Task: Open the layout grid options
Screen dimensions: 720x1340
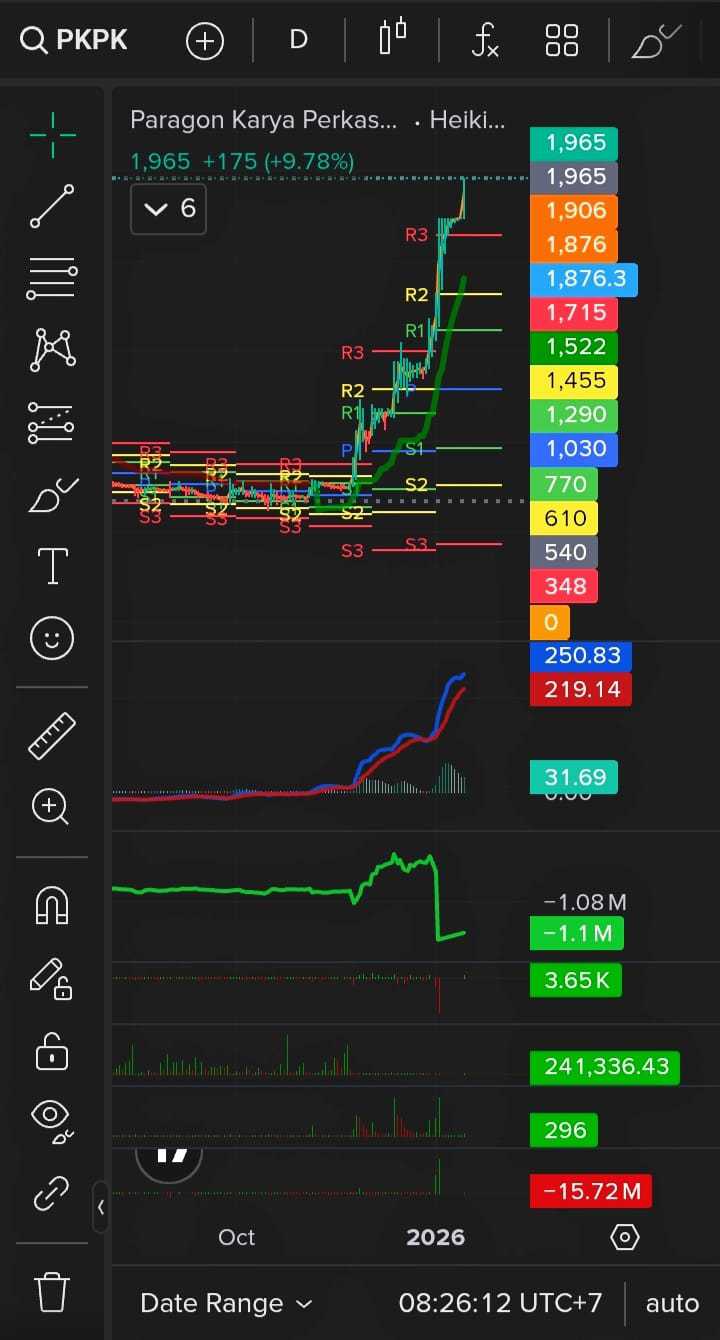Action: click(562, 41)
